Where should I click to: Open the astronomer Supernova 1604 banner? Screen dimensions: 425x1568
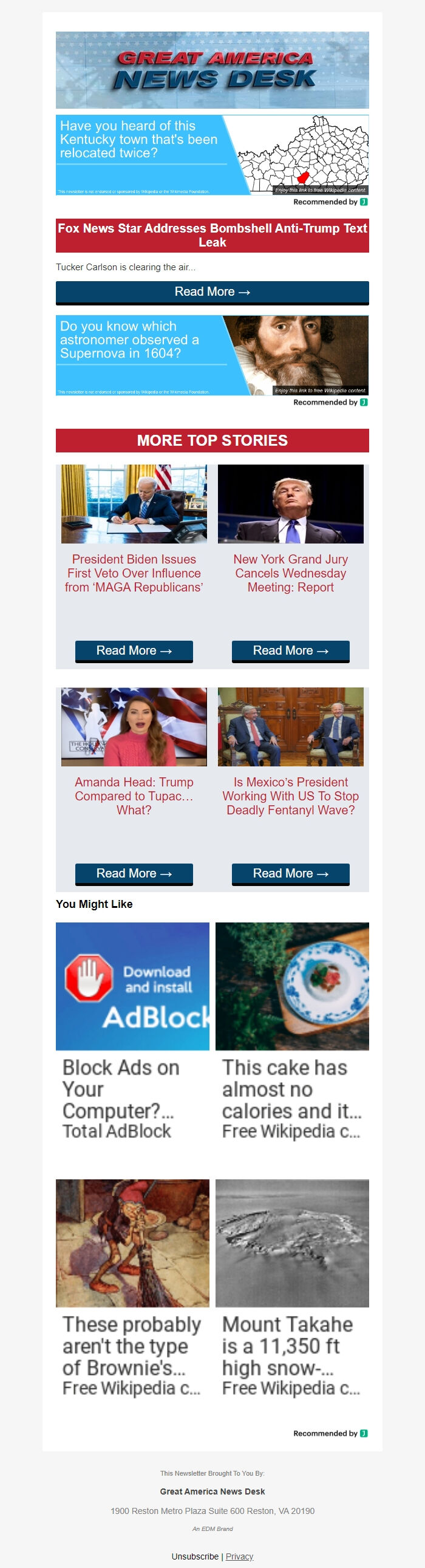click(212, 355)
